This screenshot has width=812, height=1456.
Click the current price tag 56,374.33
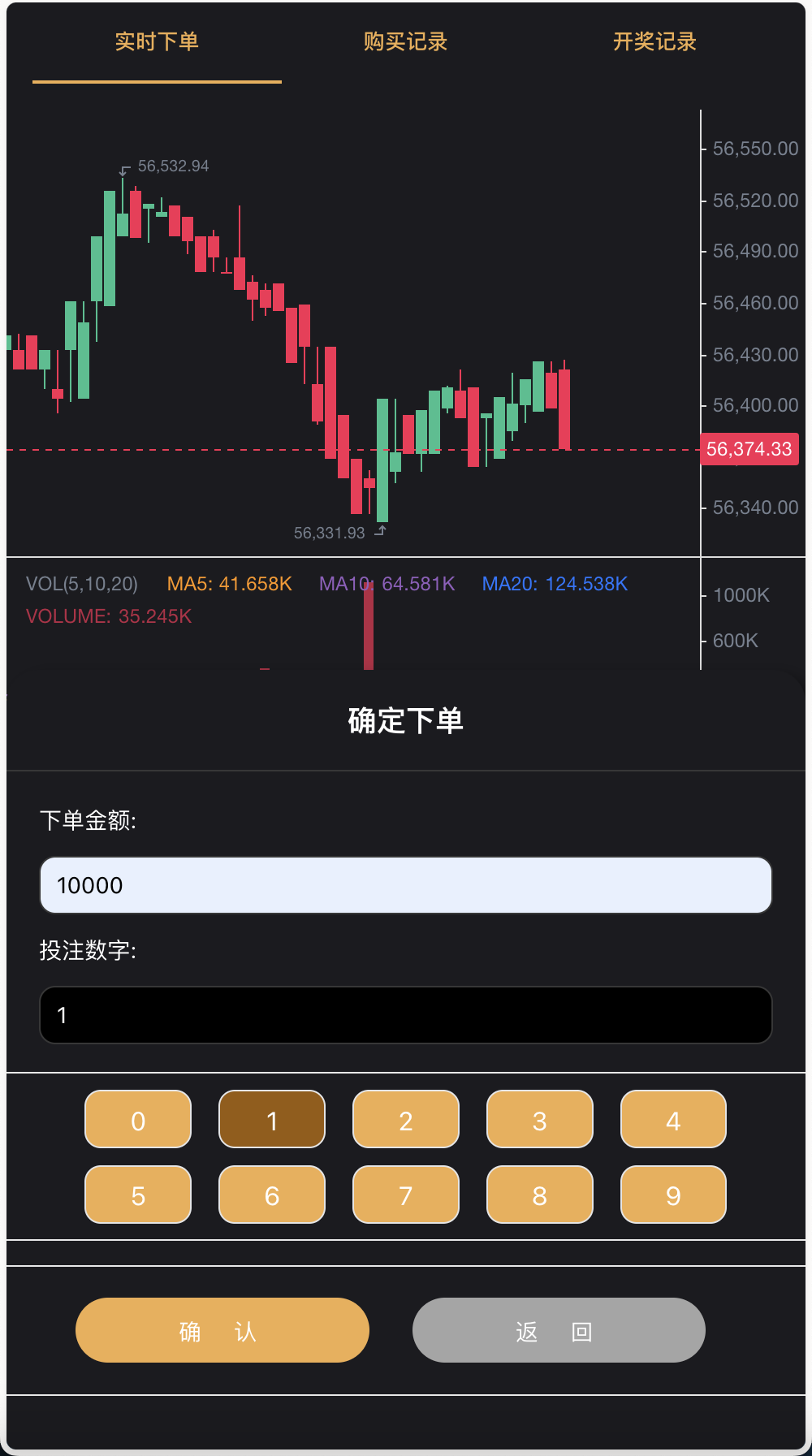[749, 449]
